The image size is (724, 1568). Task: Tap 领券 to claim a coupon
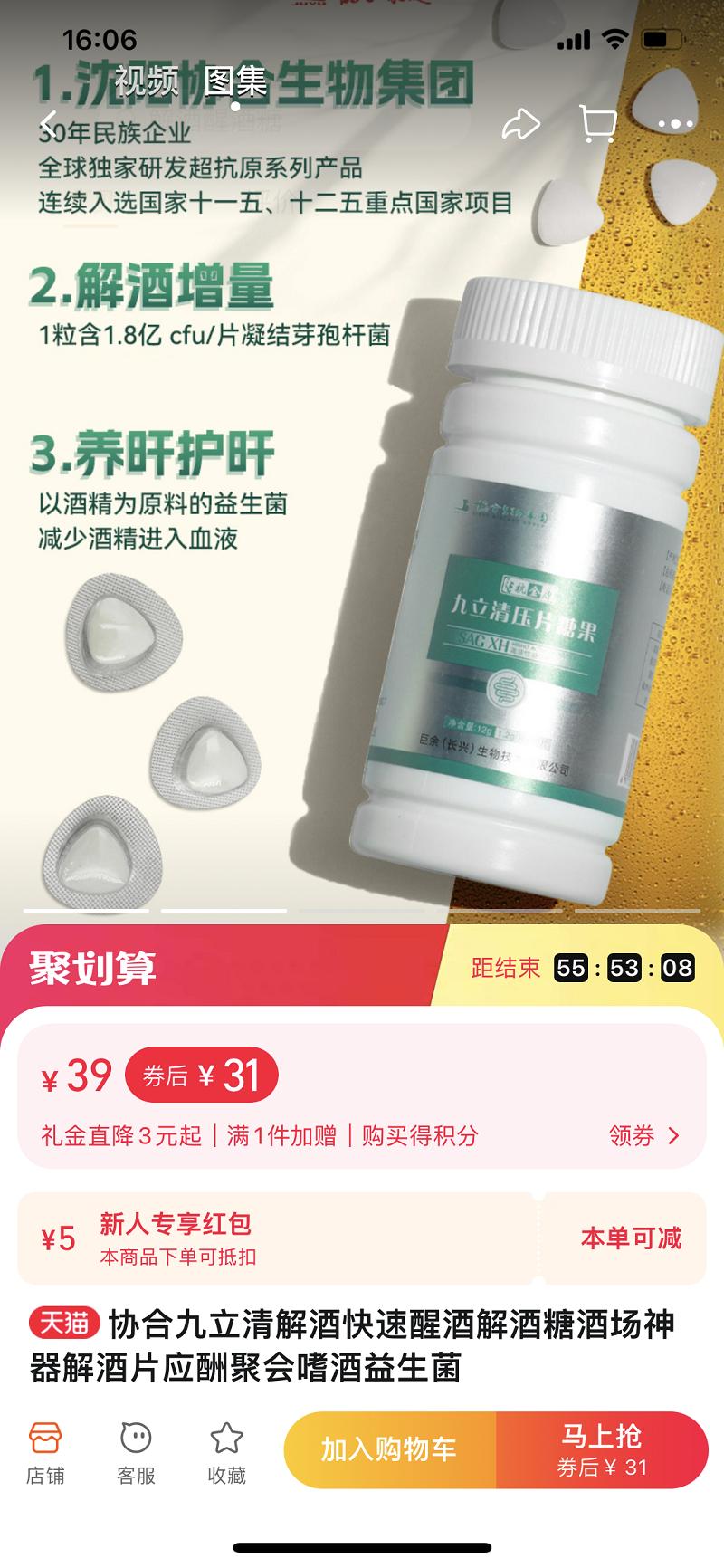pos(643,1135)
